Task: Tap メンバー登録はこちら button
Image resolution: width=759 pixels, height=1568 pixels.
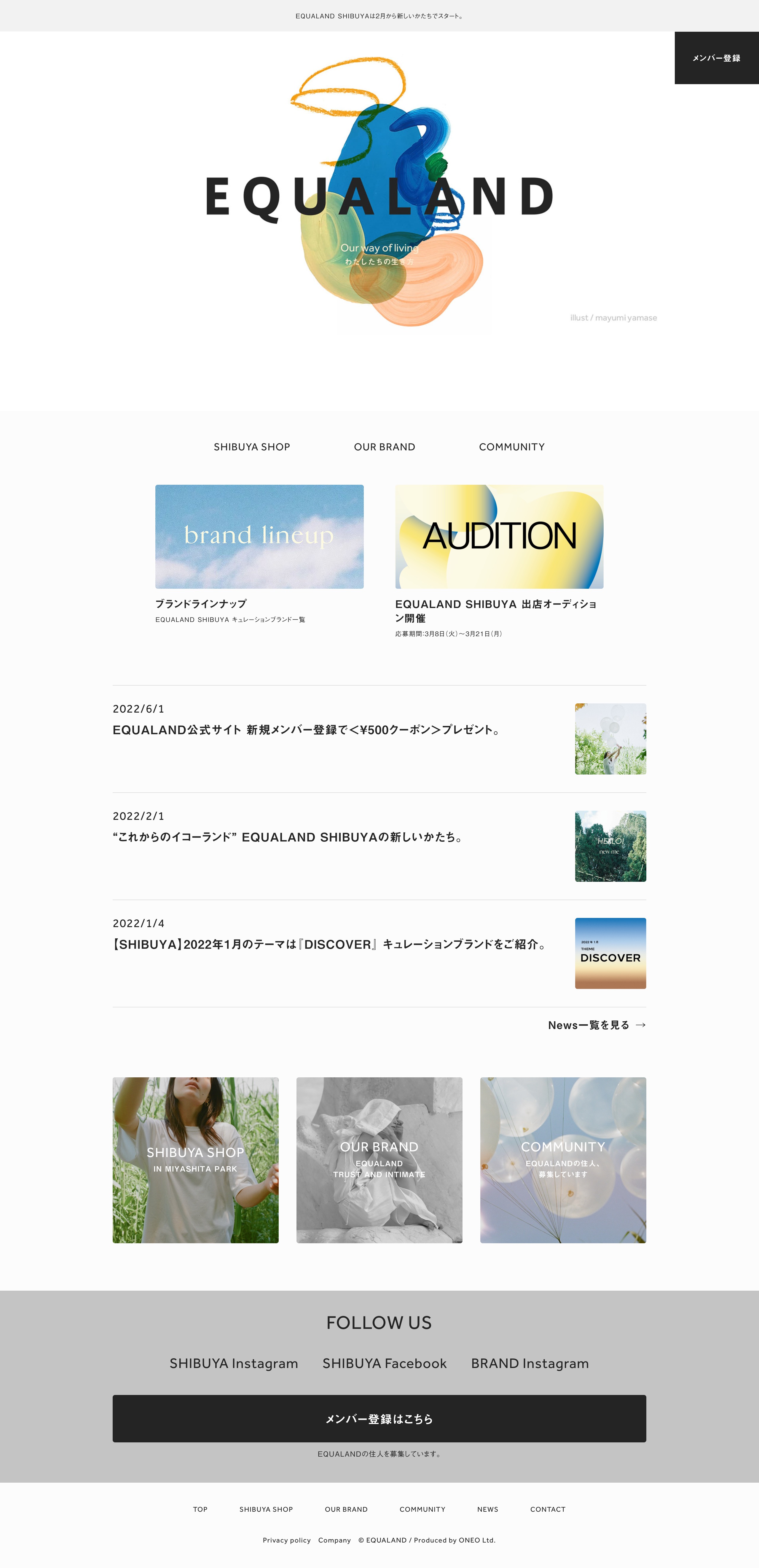Action: 379,1418
